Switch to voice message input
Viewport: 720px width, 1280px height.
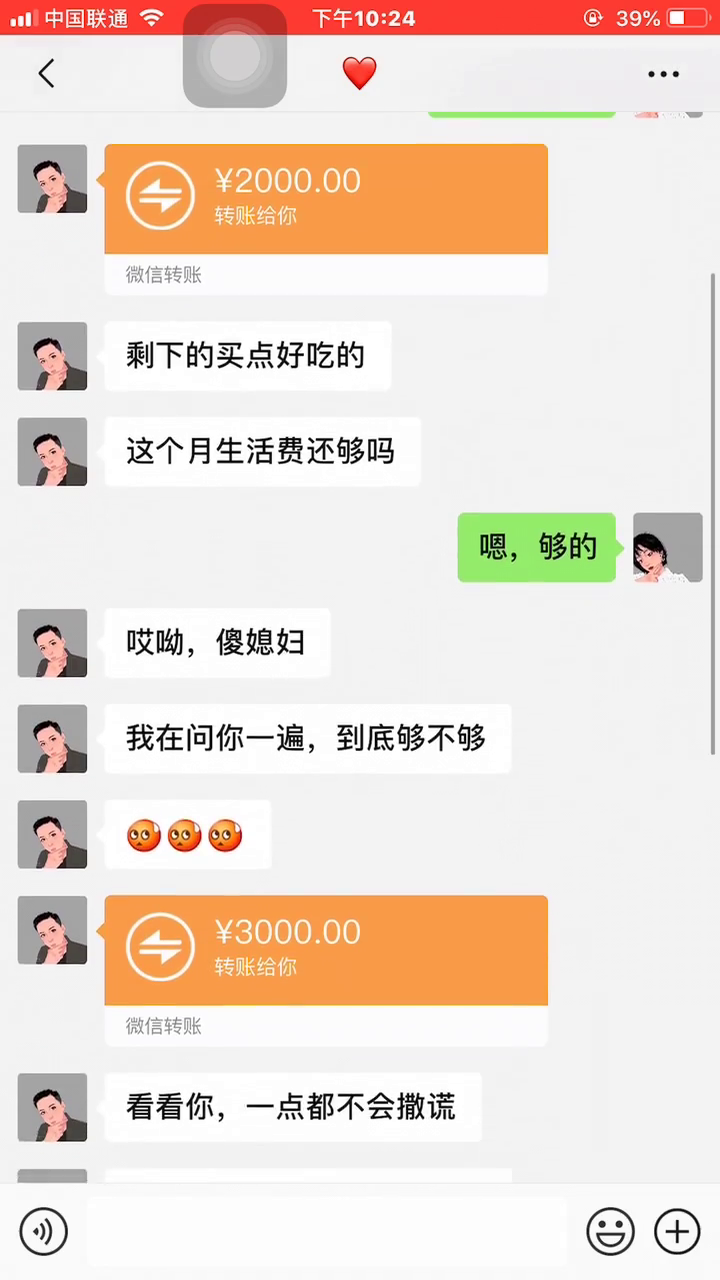pos(44,1231)
